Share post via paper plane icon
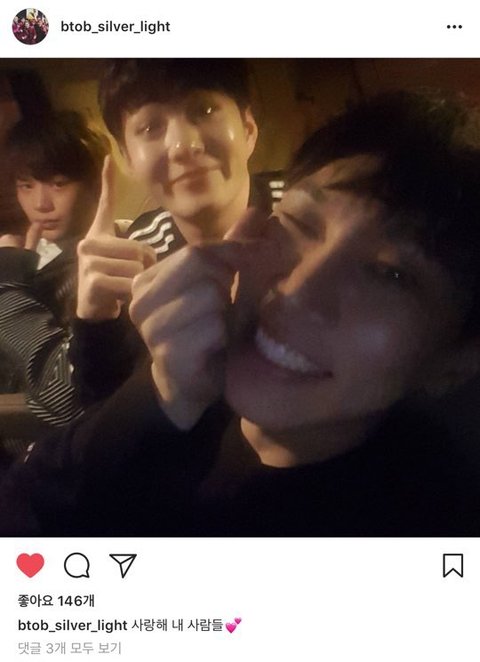480x662 pixels. coord(123,565)
